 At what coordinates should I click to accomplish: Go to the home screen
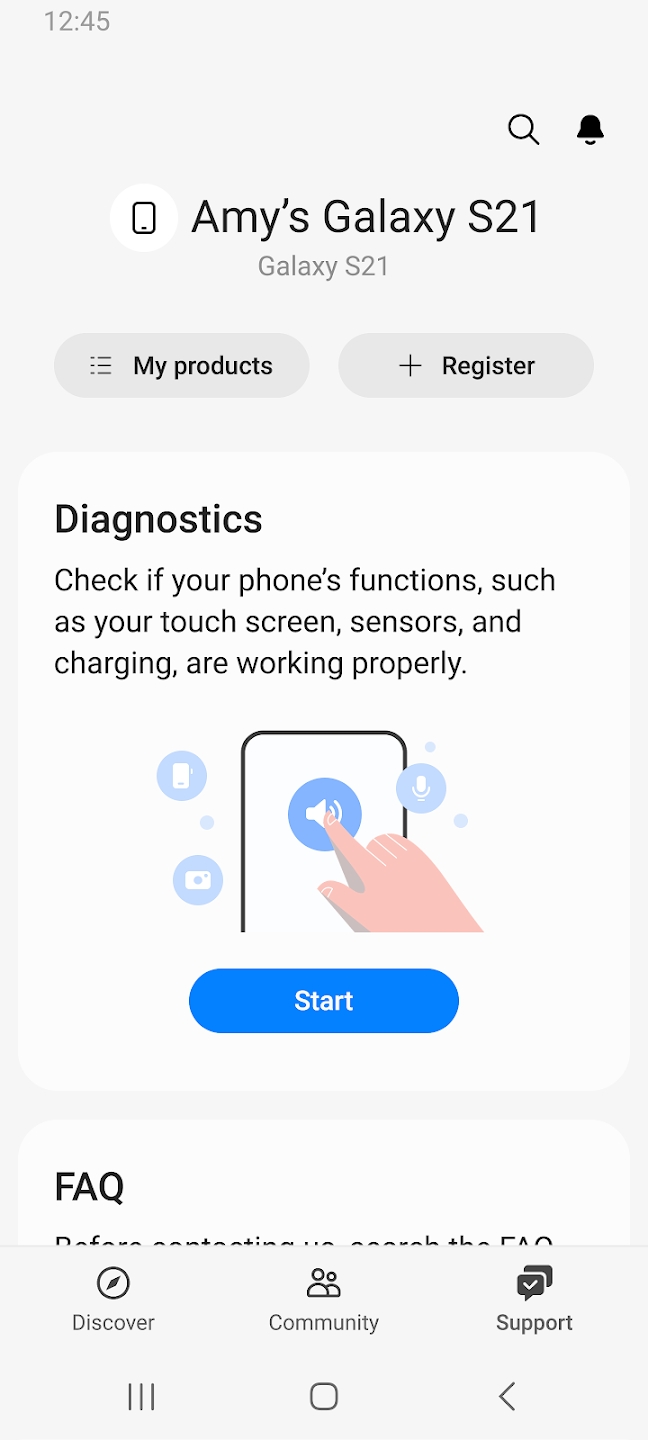pos(324,1396)
